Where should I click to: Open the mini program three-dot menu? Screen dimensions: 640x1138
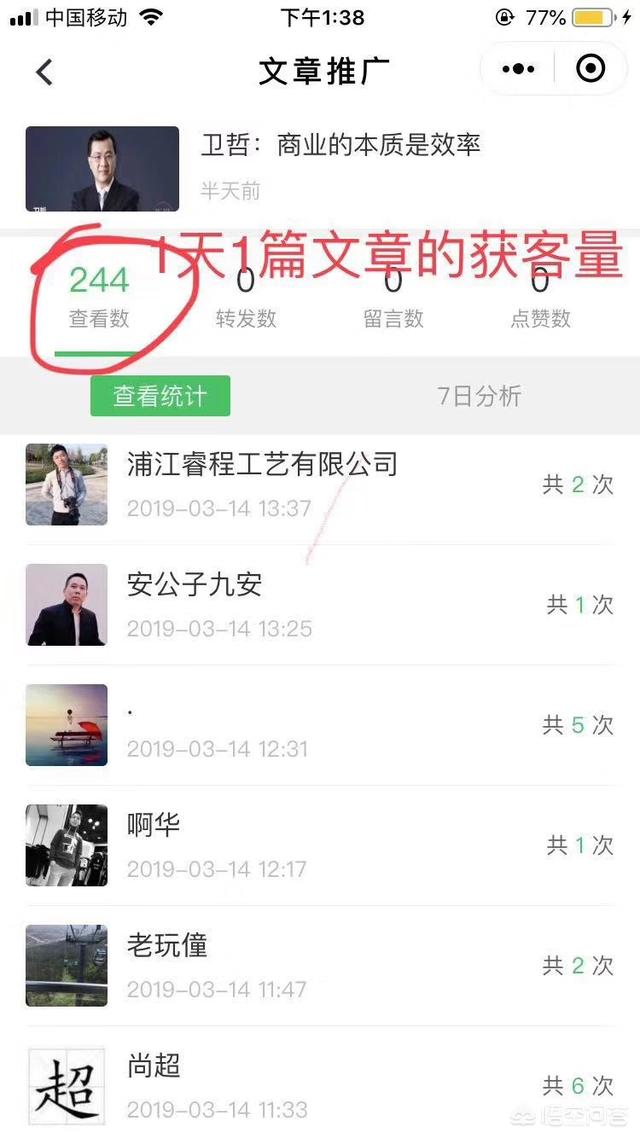[x=518, y=69]
